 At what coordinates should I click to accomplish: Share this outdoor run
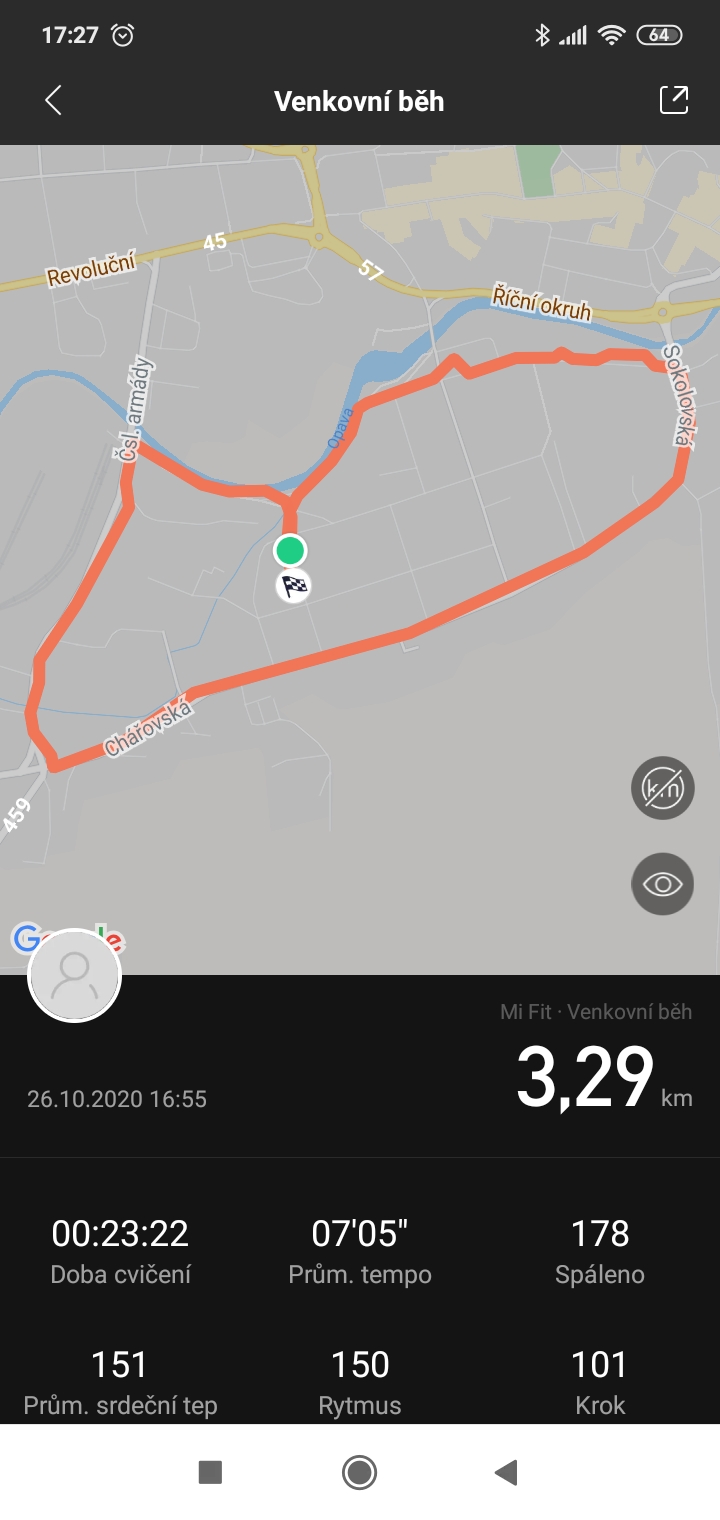coord(674,100)
